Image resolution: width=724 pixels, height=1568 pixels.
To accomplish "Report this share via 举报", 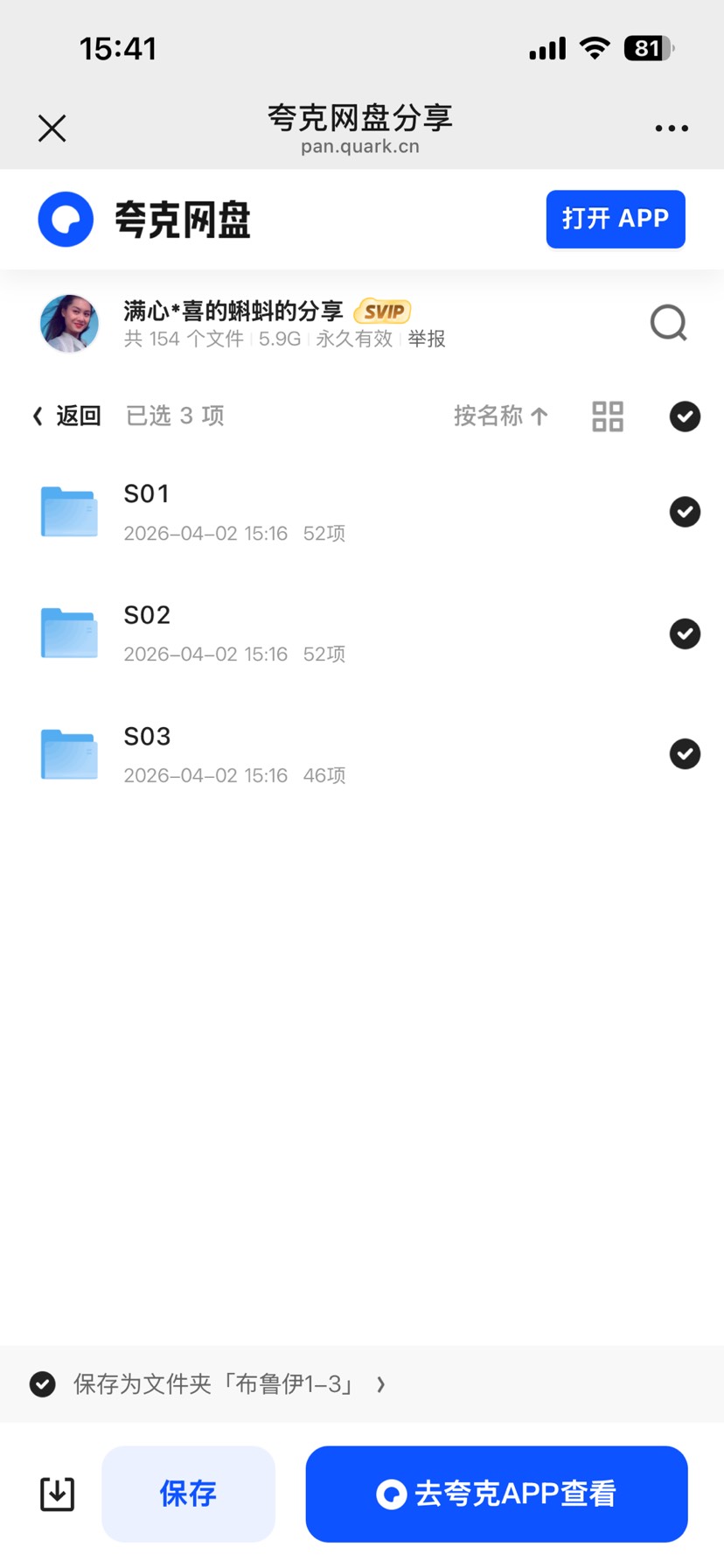I will click(427, 339).
